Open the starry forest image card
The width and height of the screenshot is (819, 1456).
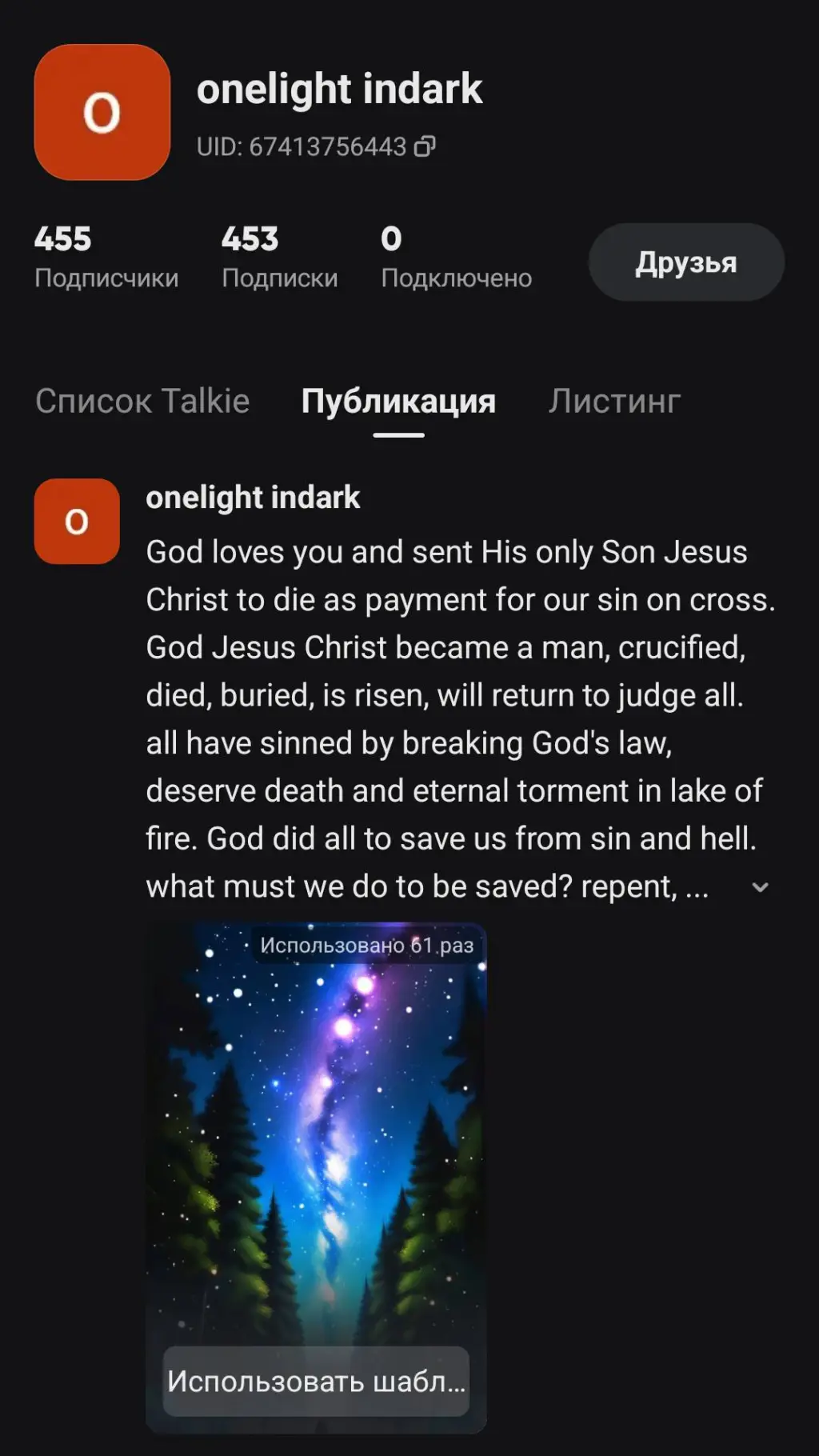(316, 1136)
